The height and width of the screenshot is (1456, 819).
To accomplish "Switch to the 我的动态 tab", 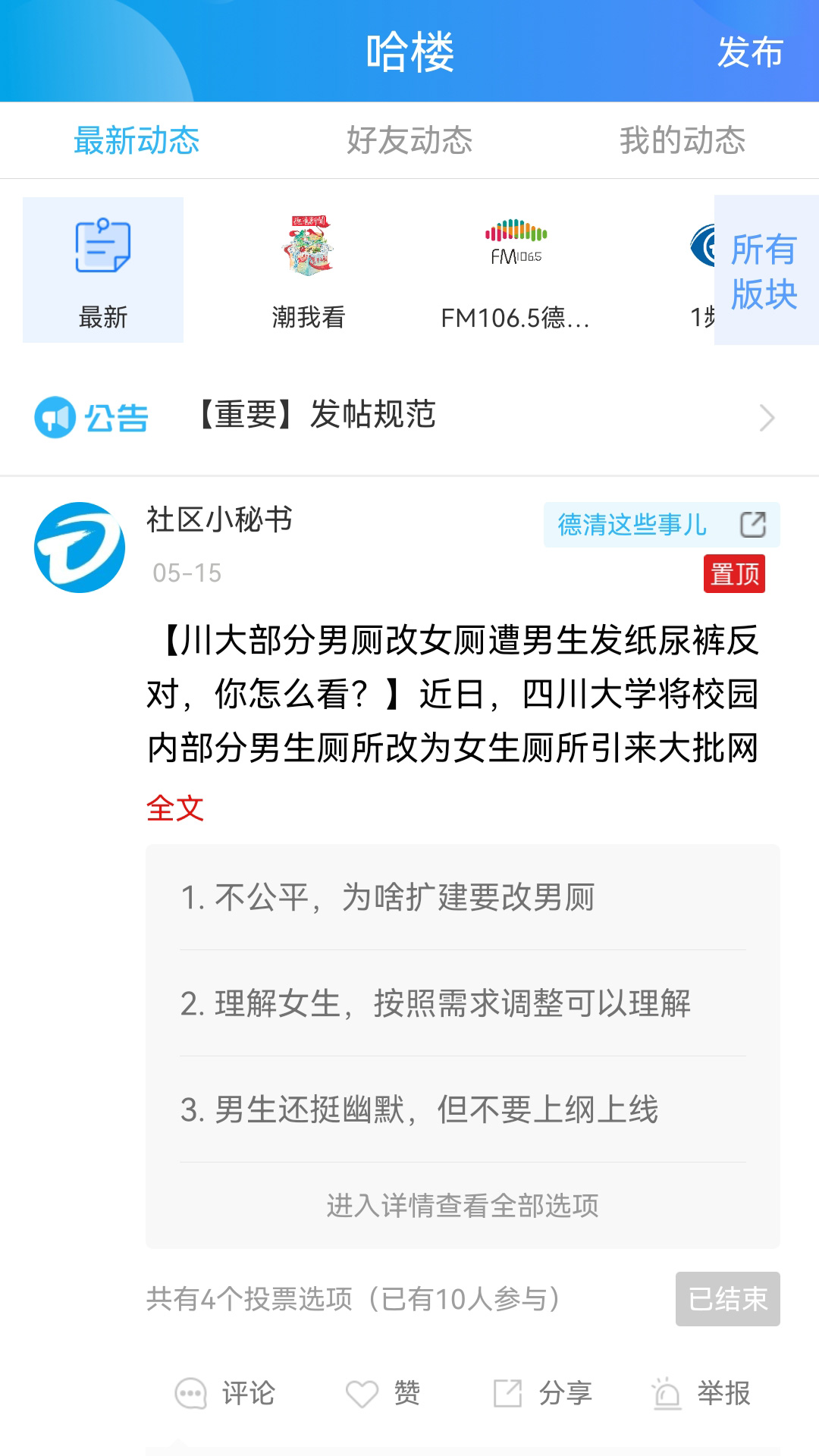I will [681, 139].
